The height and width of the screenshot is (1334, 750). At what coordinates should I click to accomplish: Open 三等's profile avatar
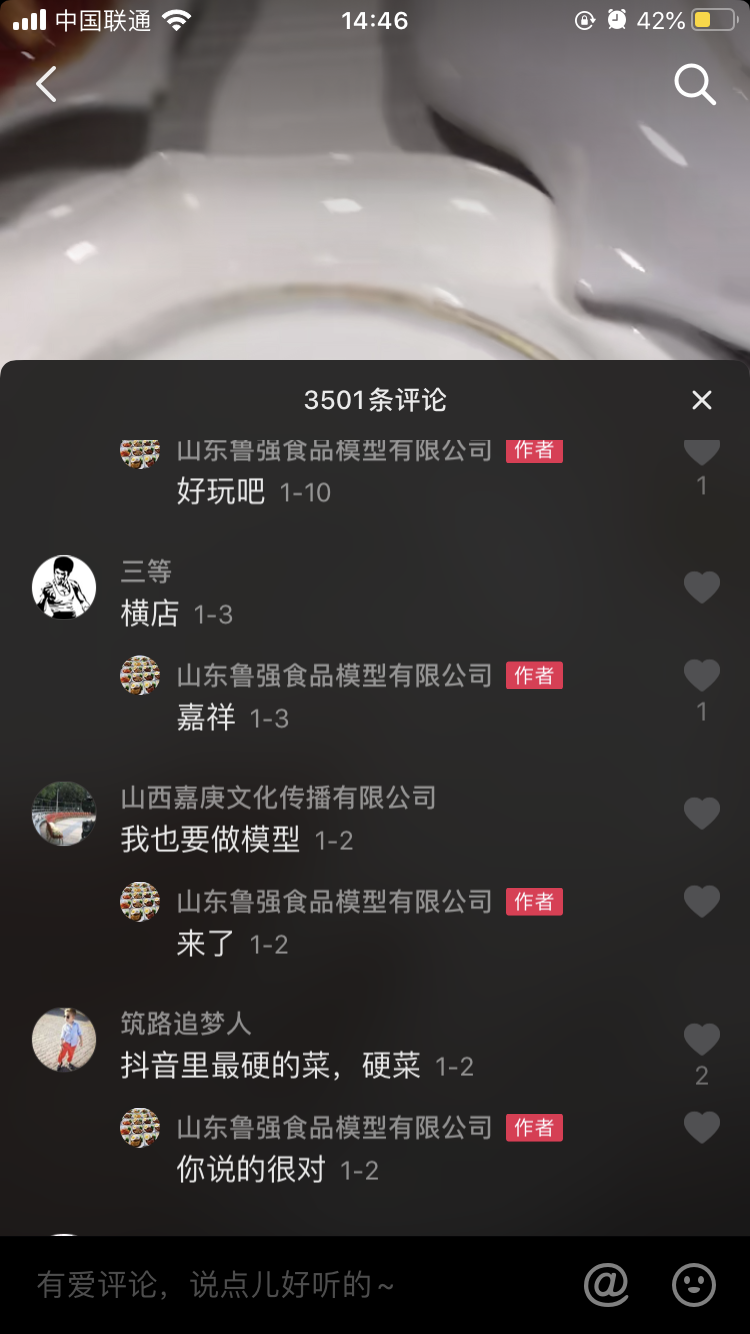(x=64, y=587)
